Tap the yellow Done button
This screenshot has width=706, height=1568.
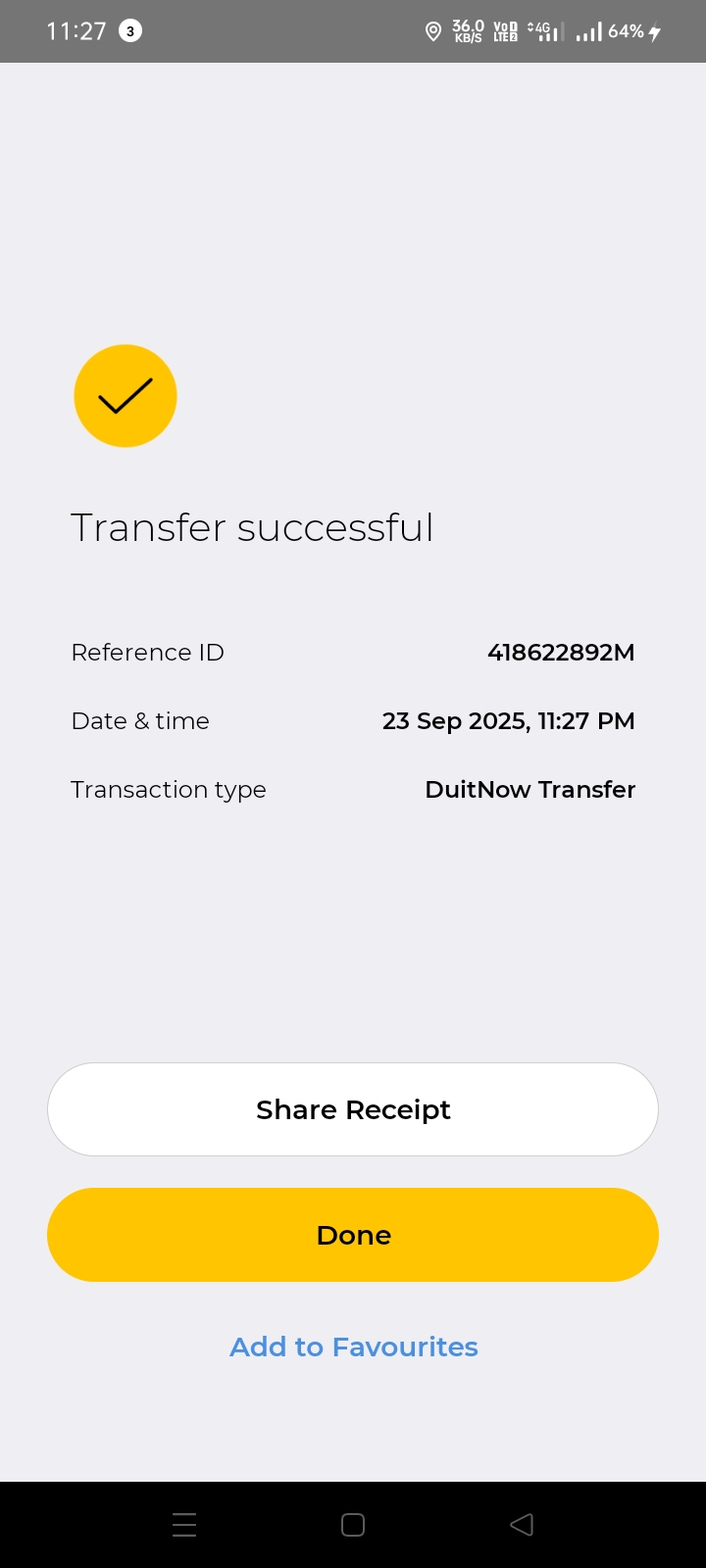[x=353, y=1235]
